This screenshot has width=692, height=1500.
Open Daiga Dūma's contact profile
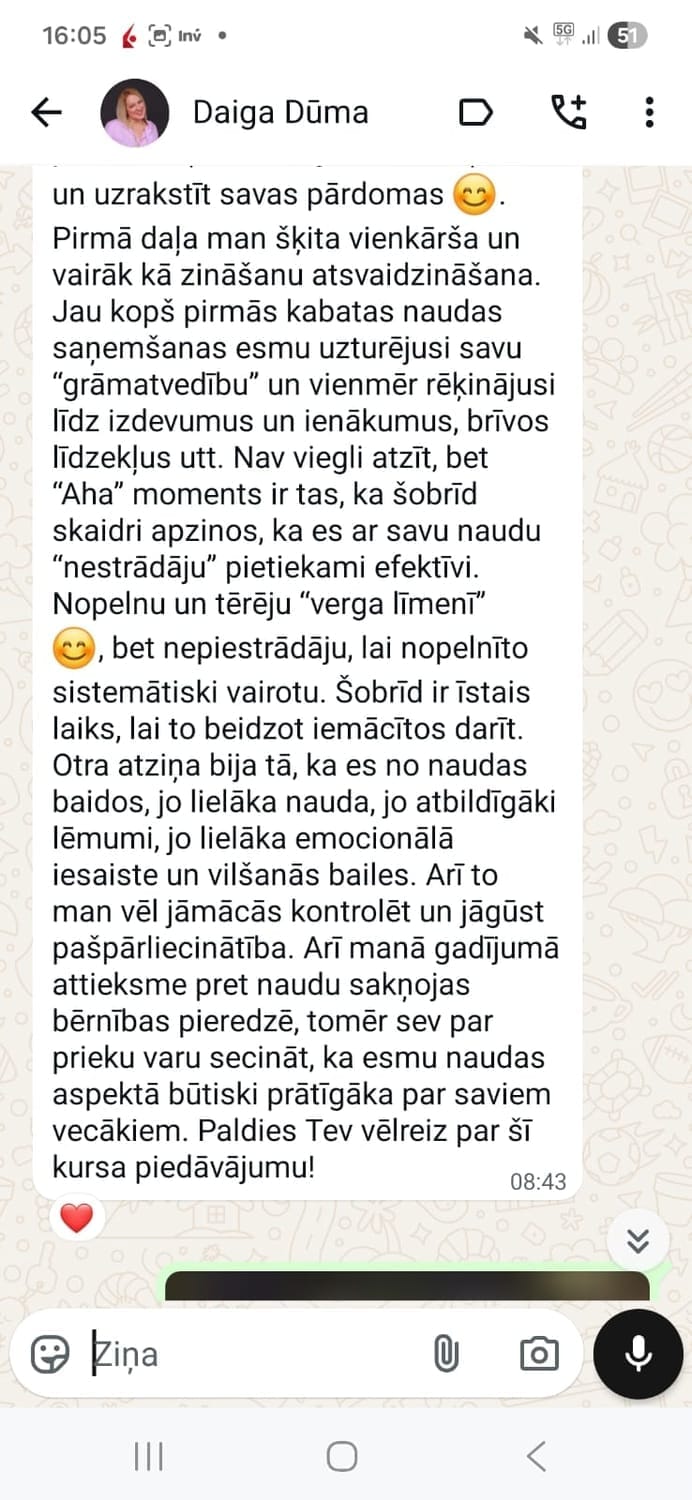coord(280,113)
